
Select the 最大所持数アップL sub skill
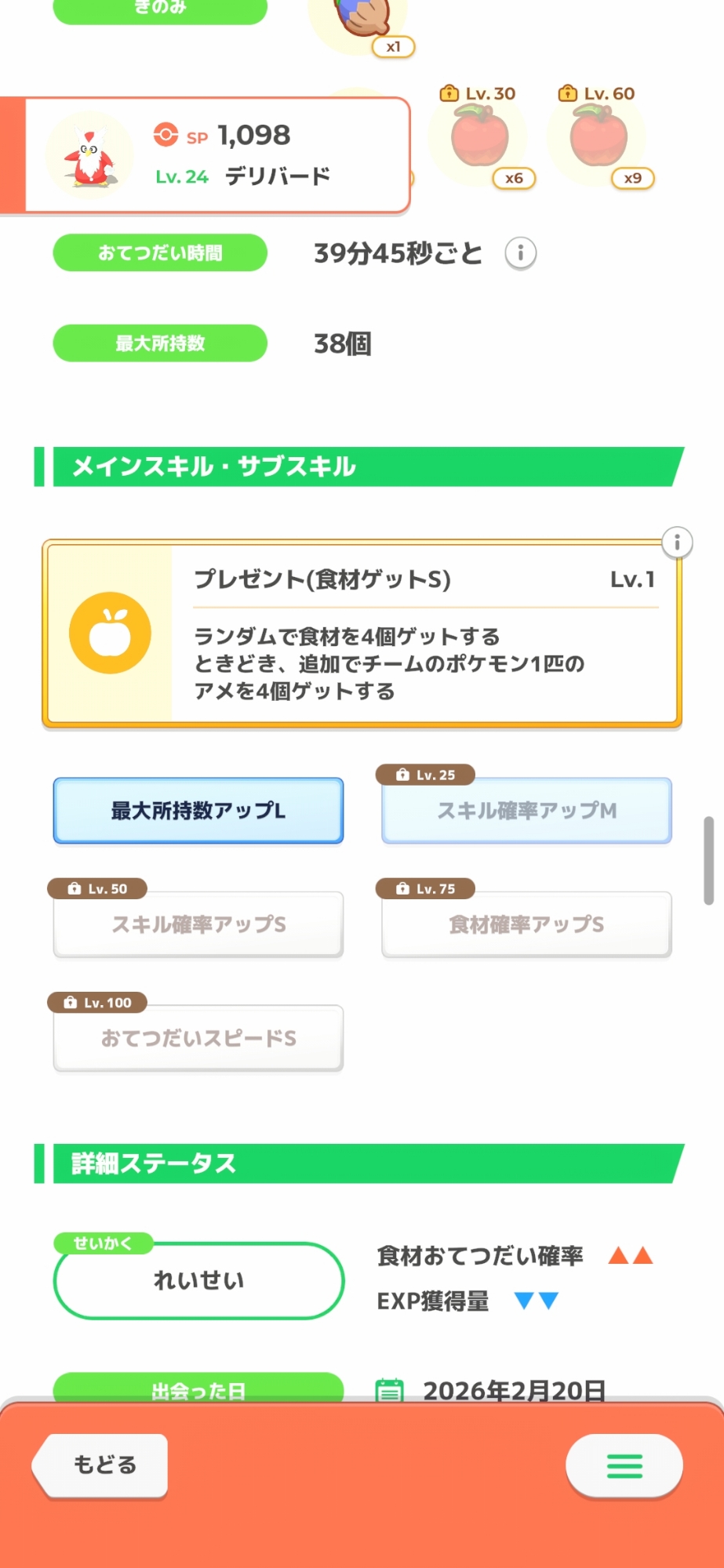tap(198, 811)
